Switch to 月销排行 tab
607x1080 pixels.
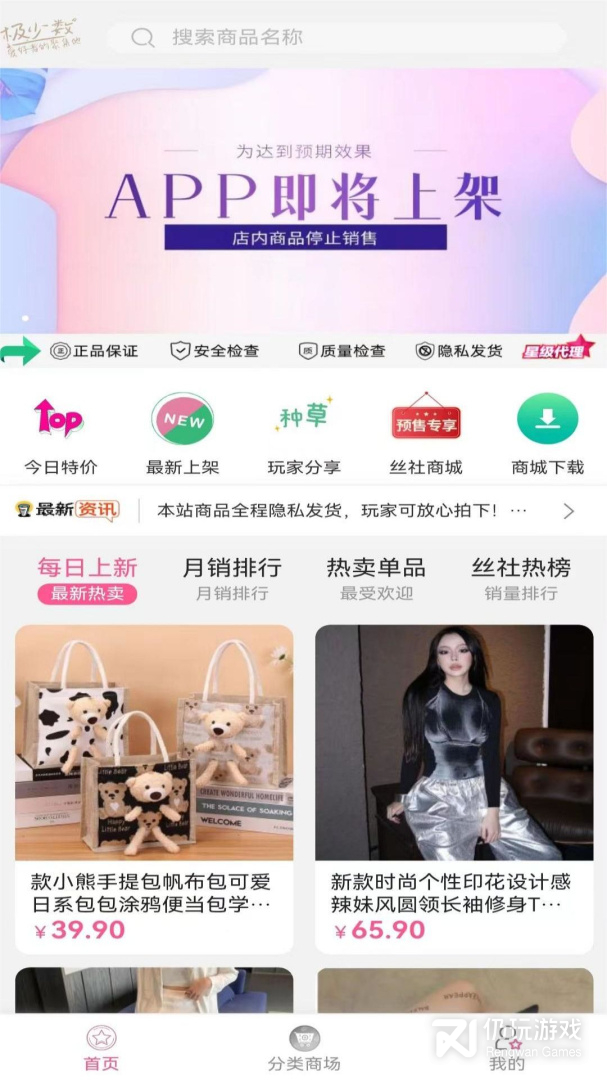pos(232,579)
